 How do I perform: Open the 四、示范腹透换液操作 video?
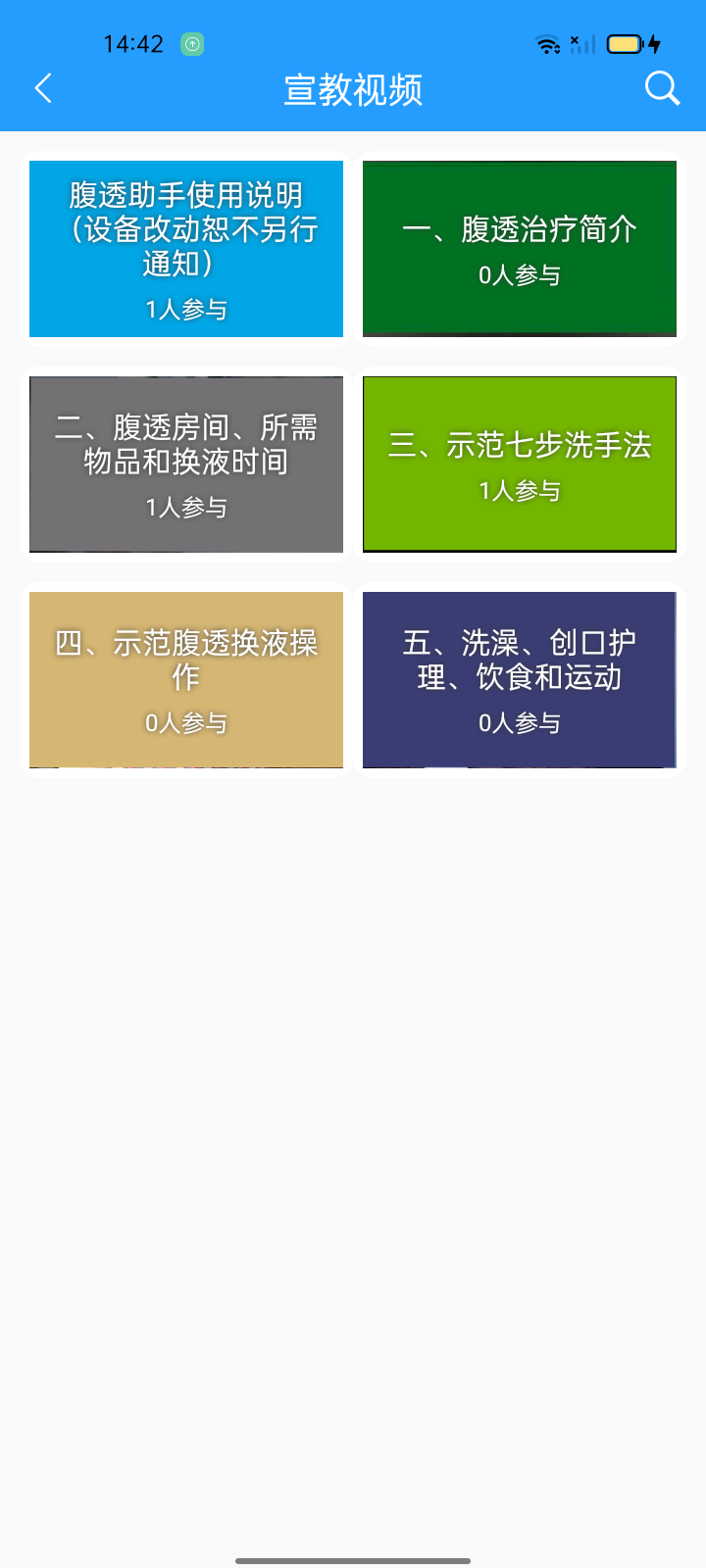point(186,680)
